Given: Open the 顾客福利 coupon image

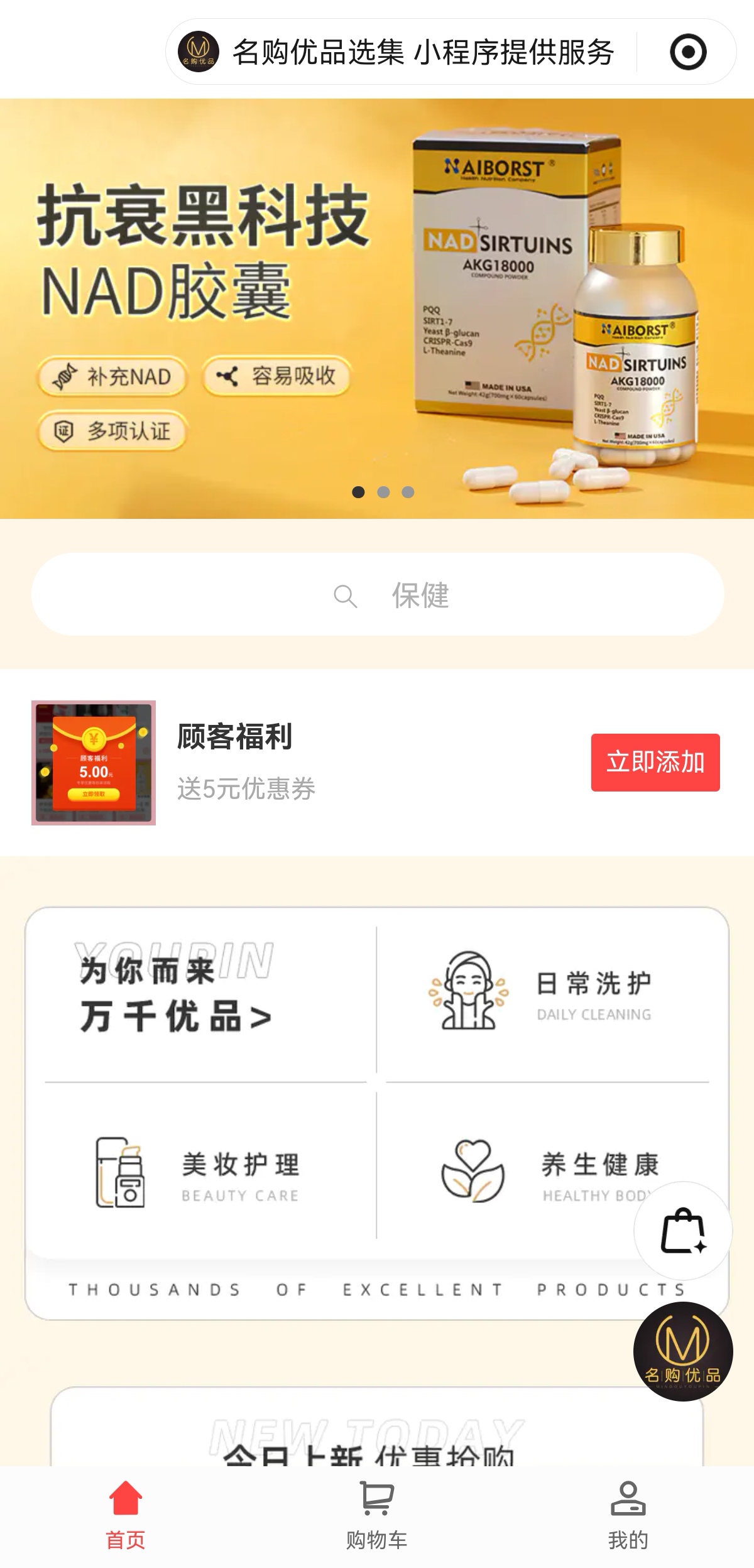Looking at the screenshot, I should [94, 763].
